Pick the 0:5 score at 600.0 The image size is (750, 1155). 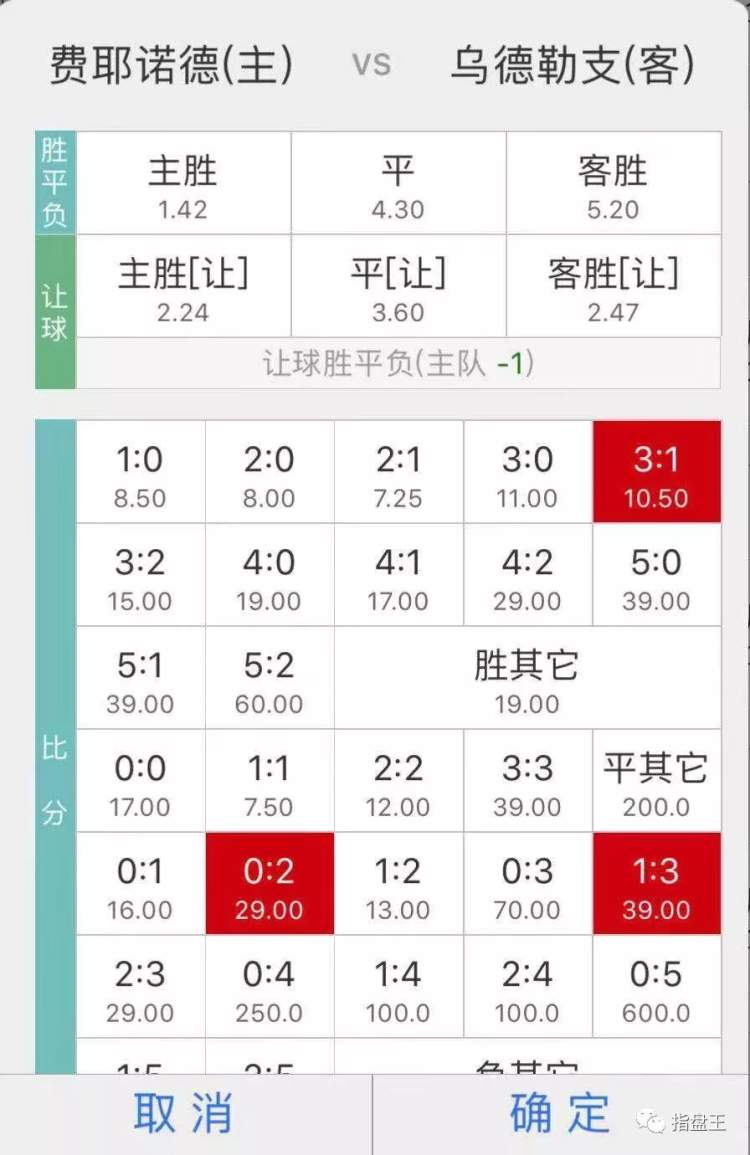pos(656,988)
